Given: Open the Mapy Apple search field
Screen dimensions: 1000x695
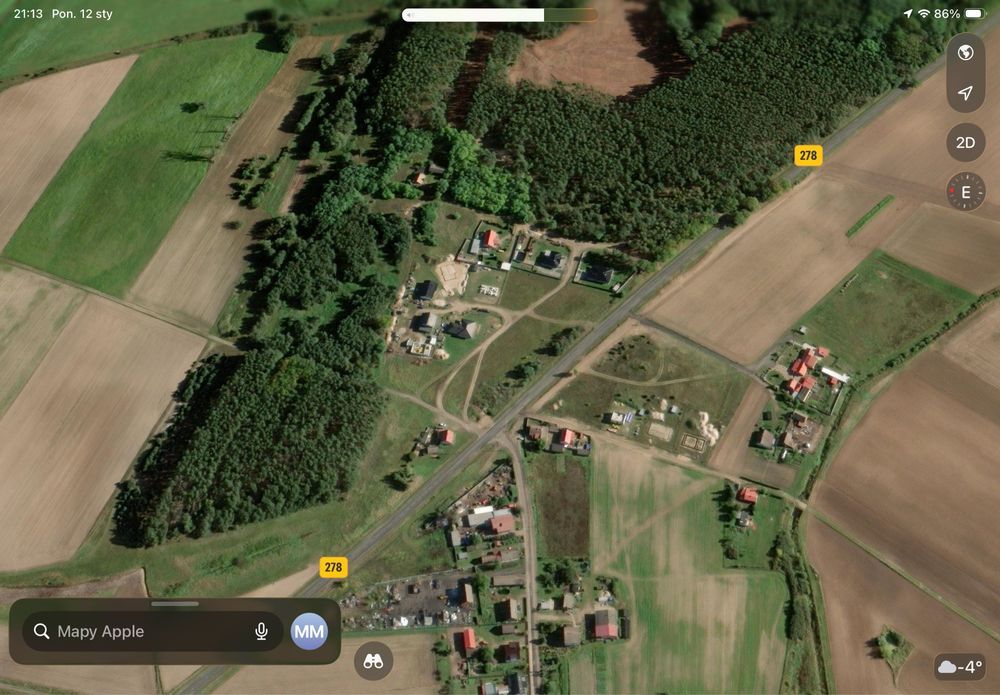Looking at the screenshot, I should coord(140,631).
